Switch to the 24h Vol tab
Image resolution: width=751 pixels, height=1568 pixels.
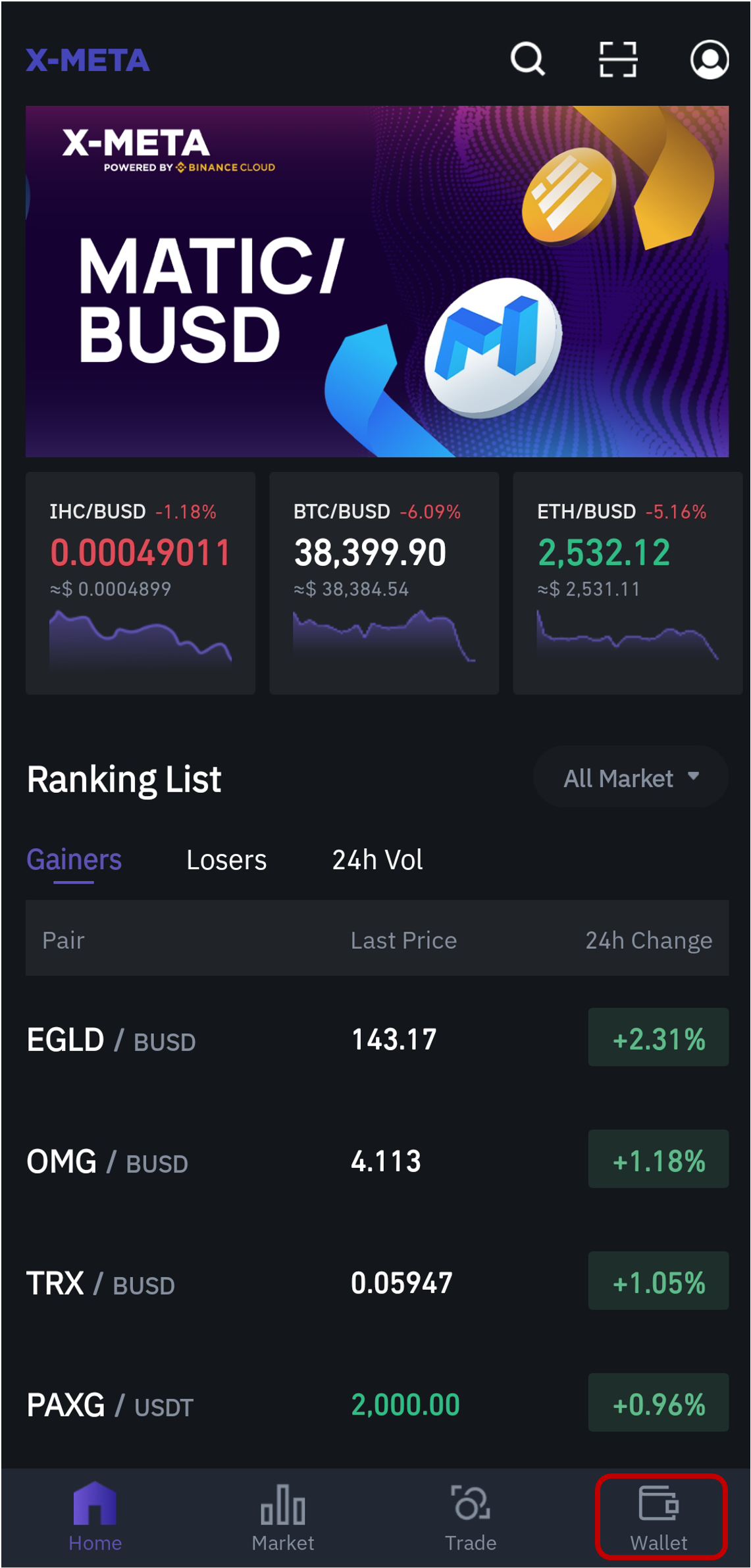pos(377,859)
